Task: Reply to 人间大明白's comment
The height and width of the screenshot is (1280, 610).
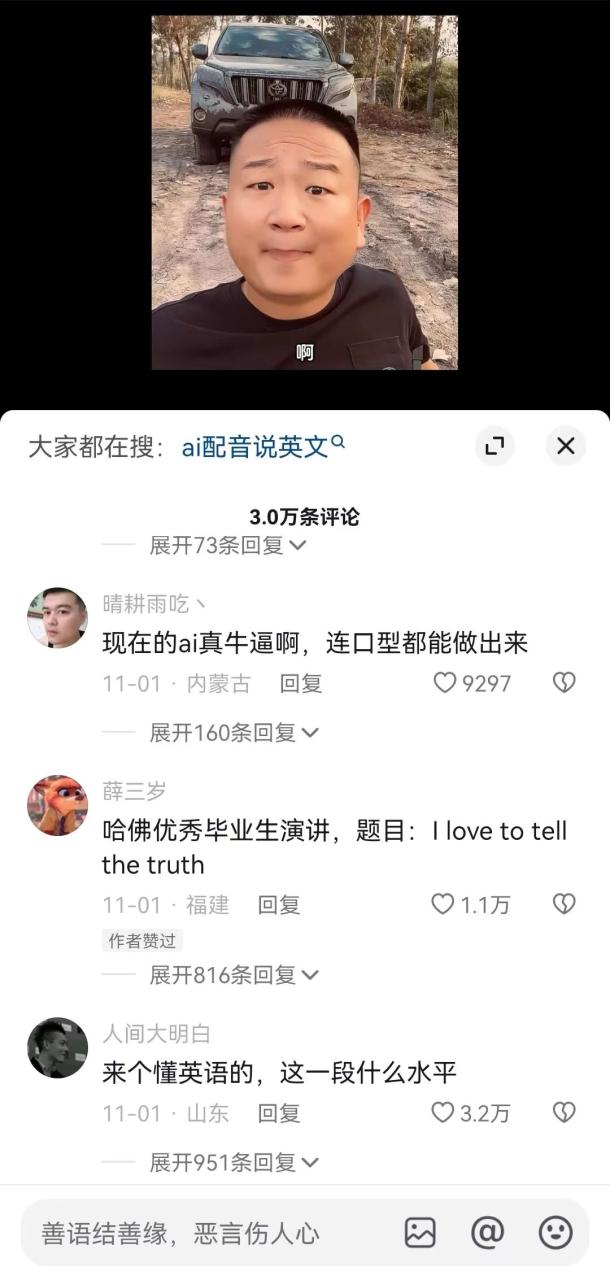Action: 279,1113
